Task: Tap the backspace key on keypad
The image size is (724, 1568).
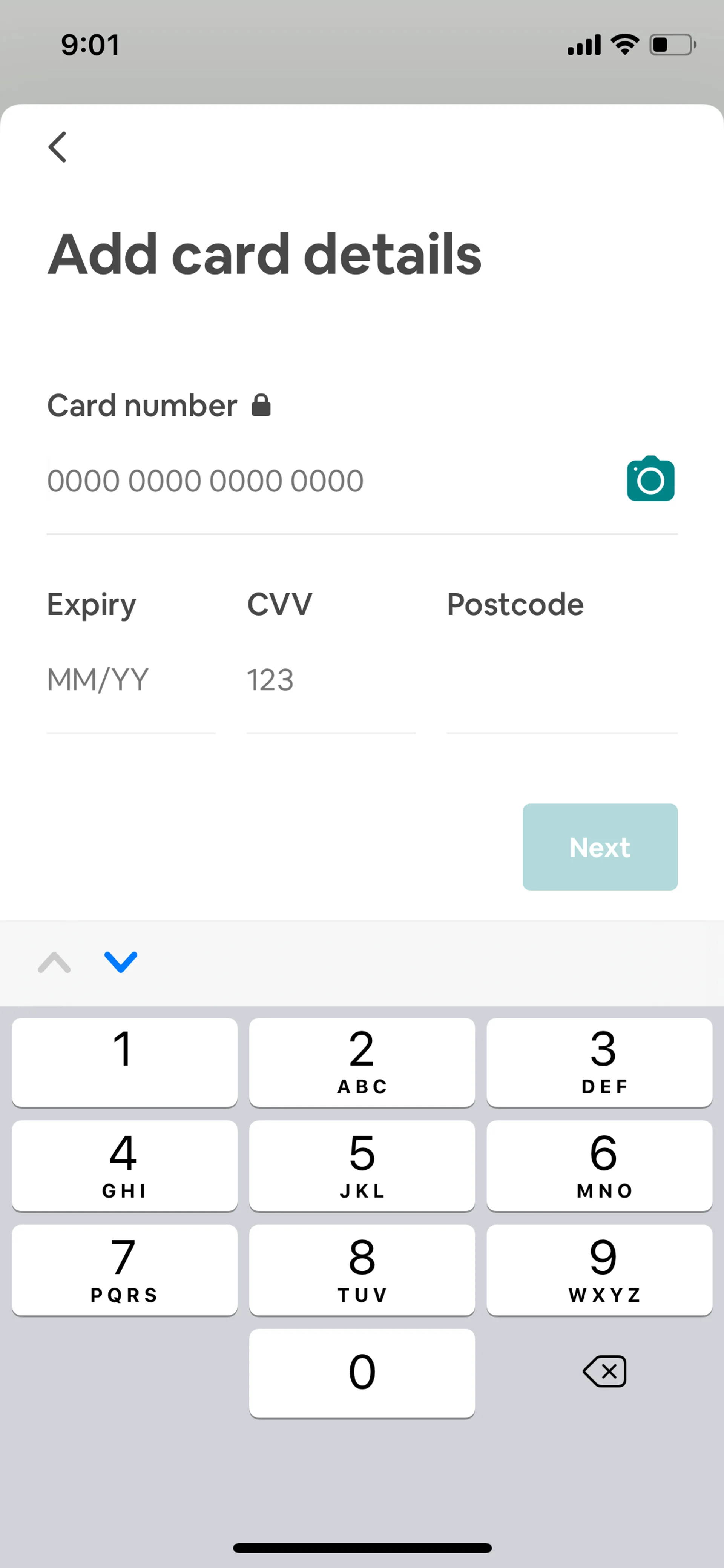Action: coord(604,1371)
